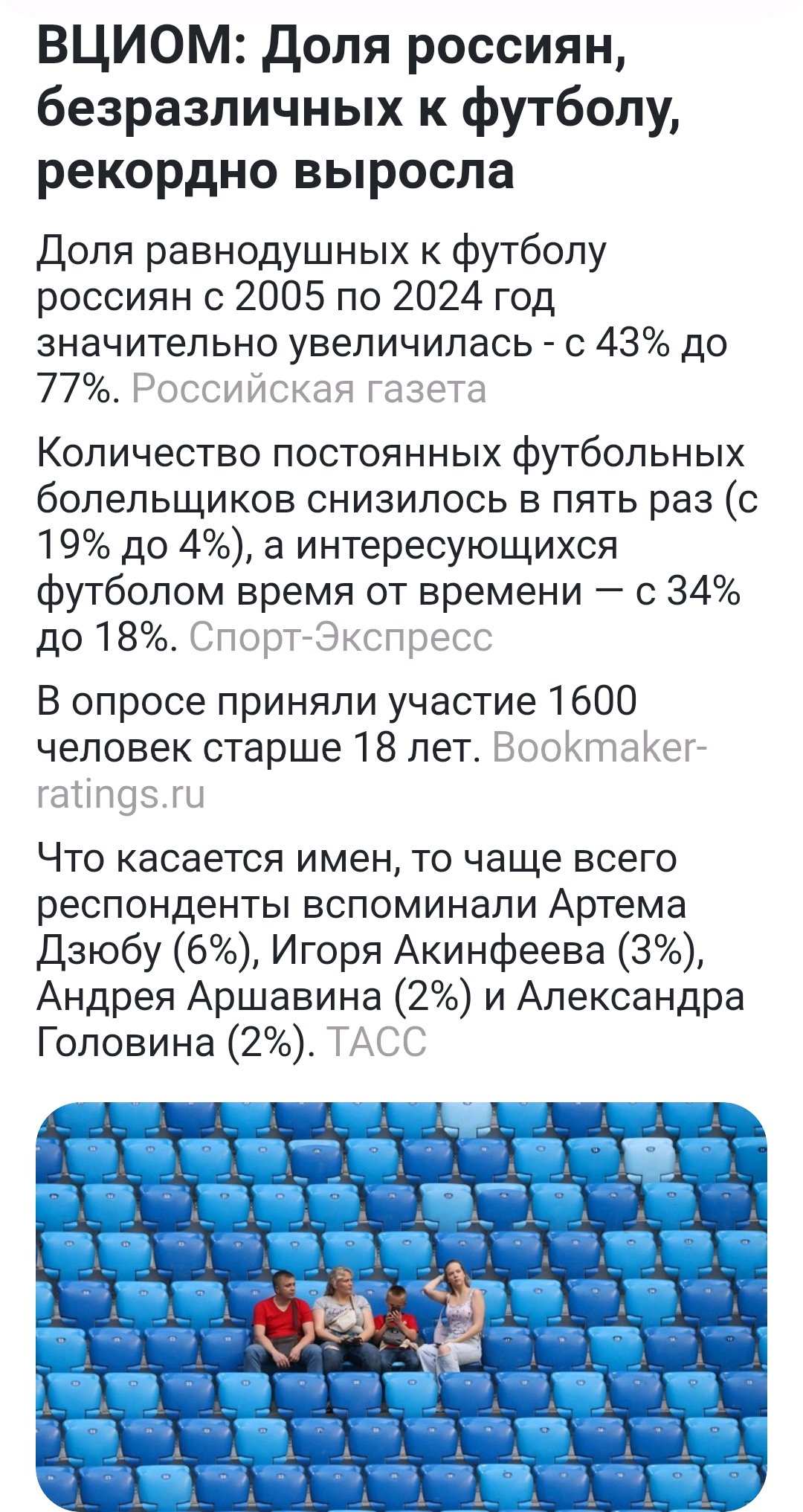
Task: Open the stadium seats photo
Action: [x=401, y=1305]
